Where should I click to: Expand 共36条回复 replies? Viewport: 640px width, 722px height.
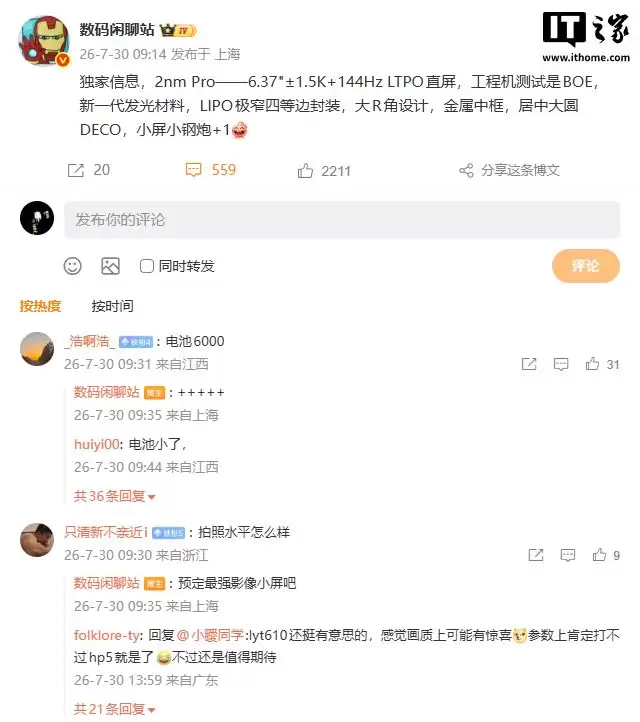114,496
